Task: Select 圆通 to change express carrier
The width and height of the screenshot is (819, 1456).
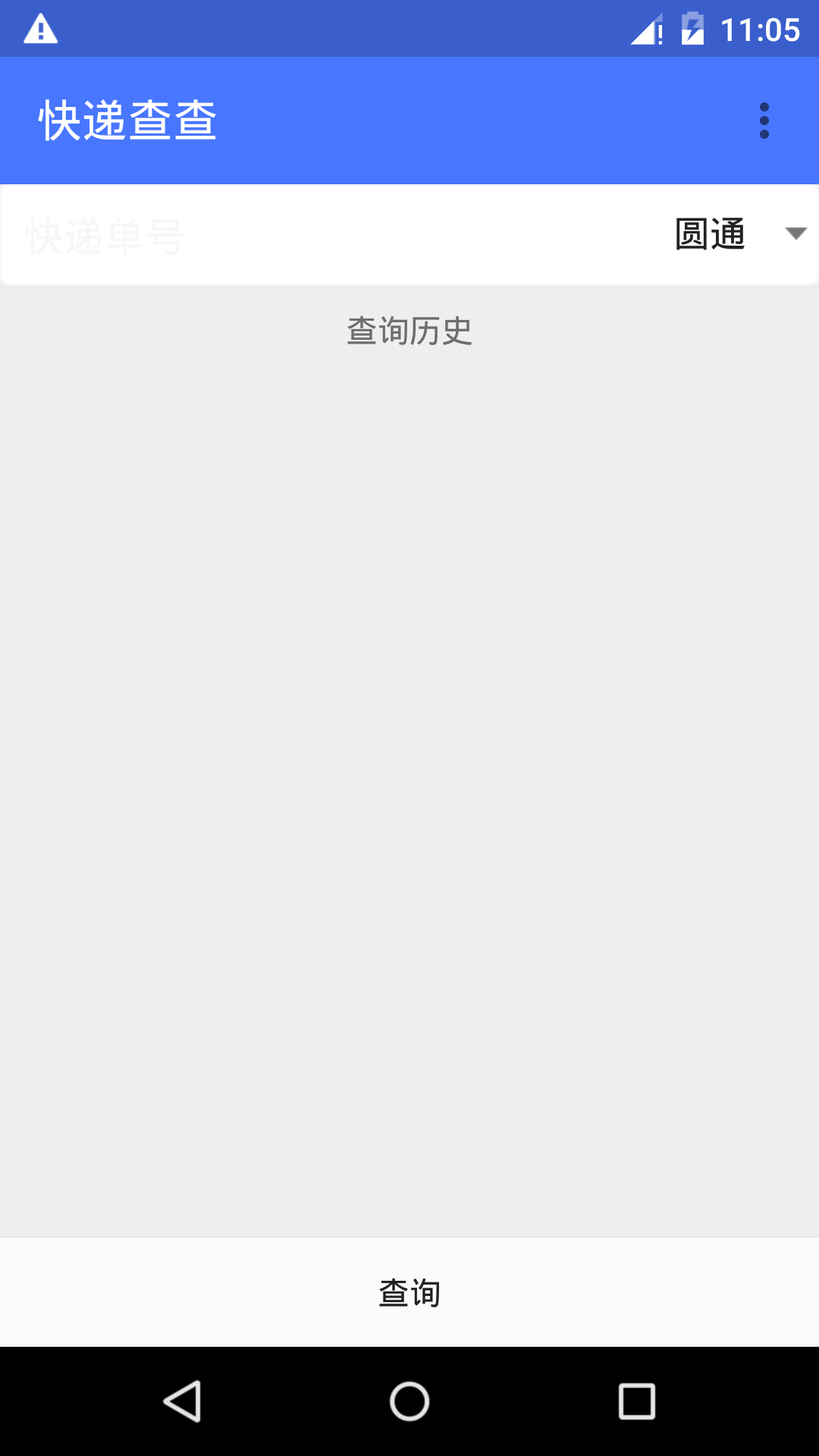Action: click(709, 234)
